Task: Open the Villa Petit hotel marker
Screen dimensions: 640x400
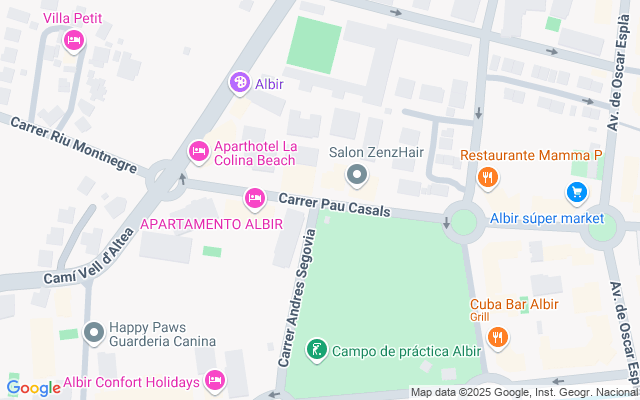Action: 73,40
